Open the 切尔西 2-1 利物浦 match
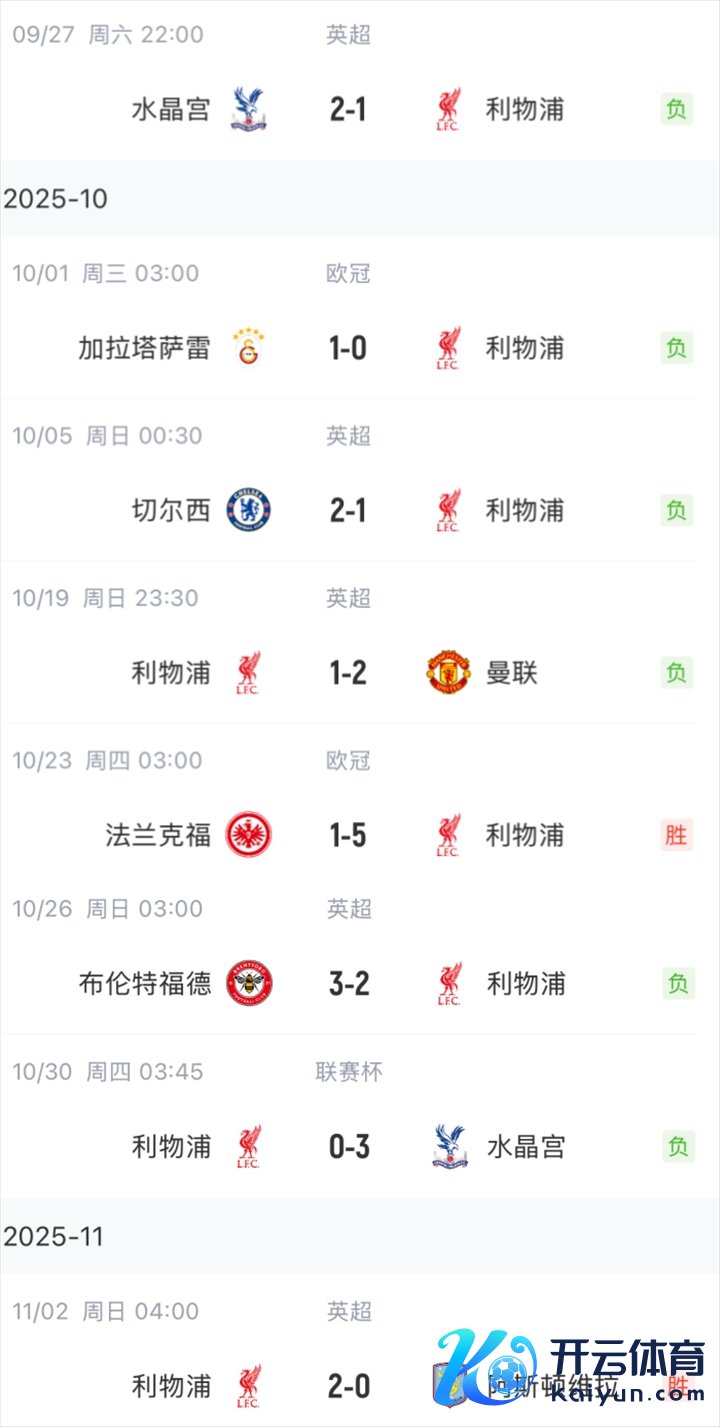This screenshot has width=720, height=1427. [348, 510]
